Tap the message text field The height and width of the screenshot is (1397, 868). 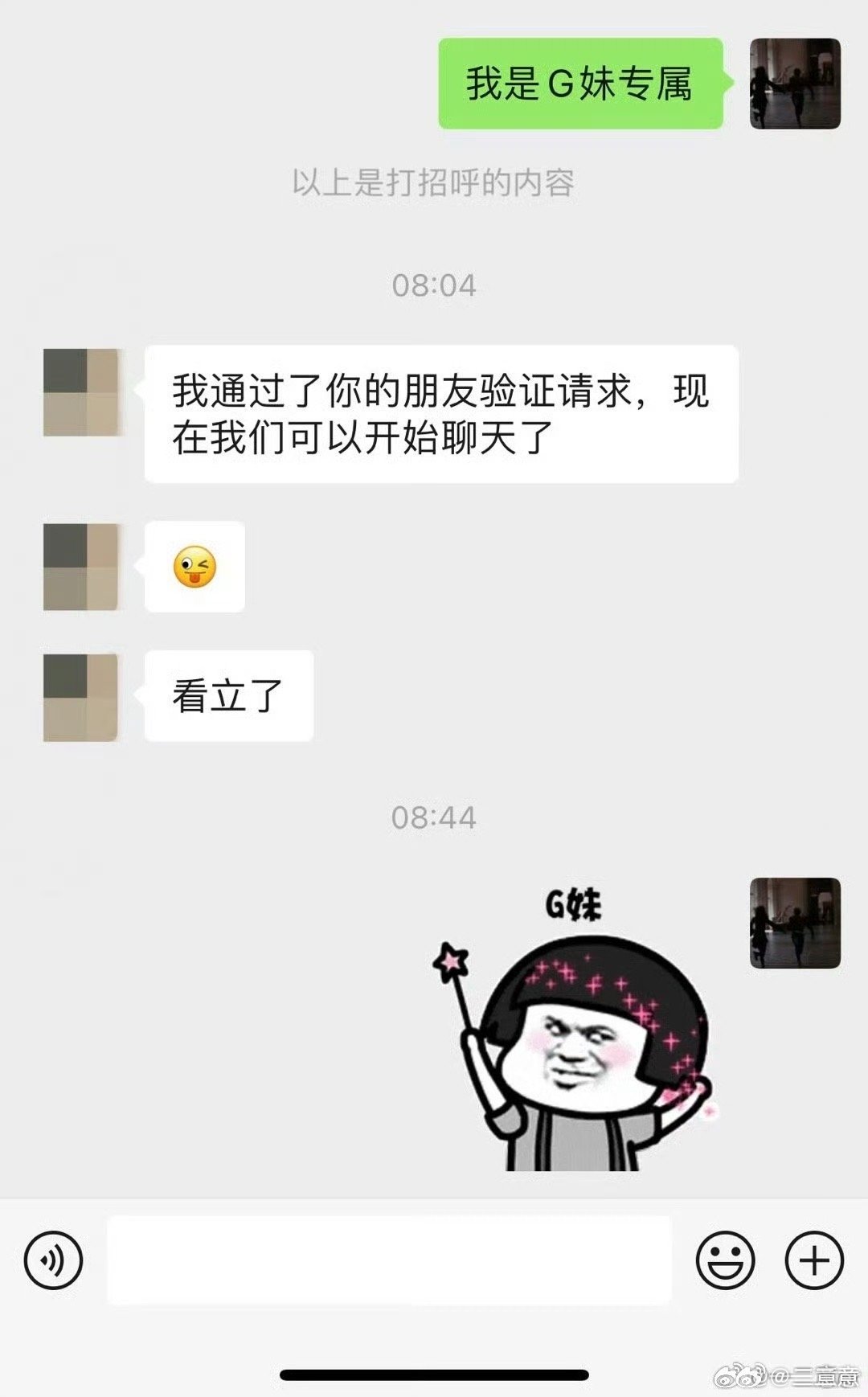[x=389, y=1260]
